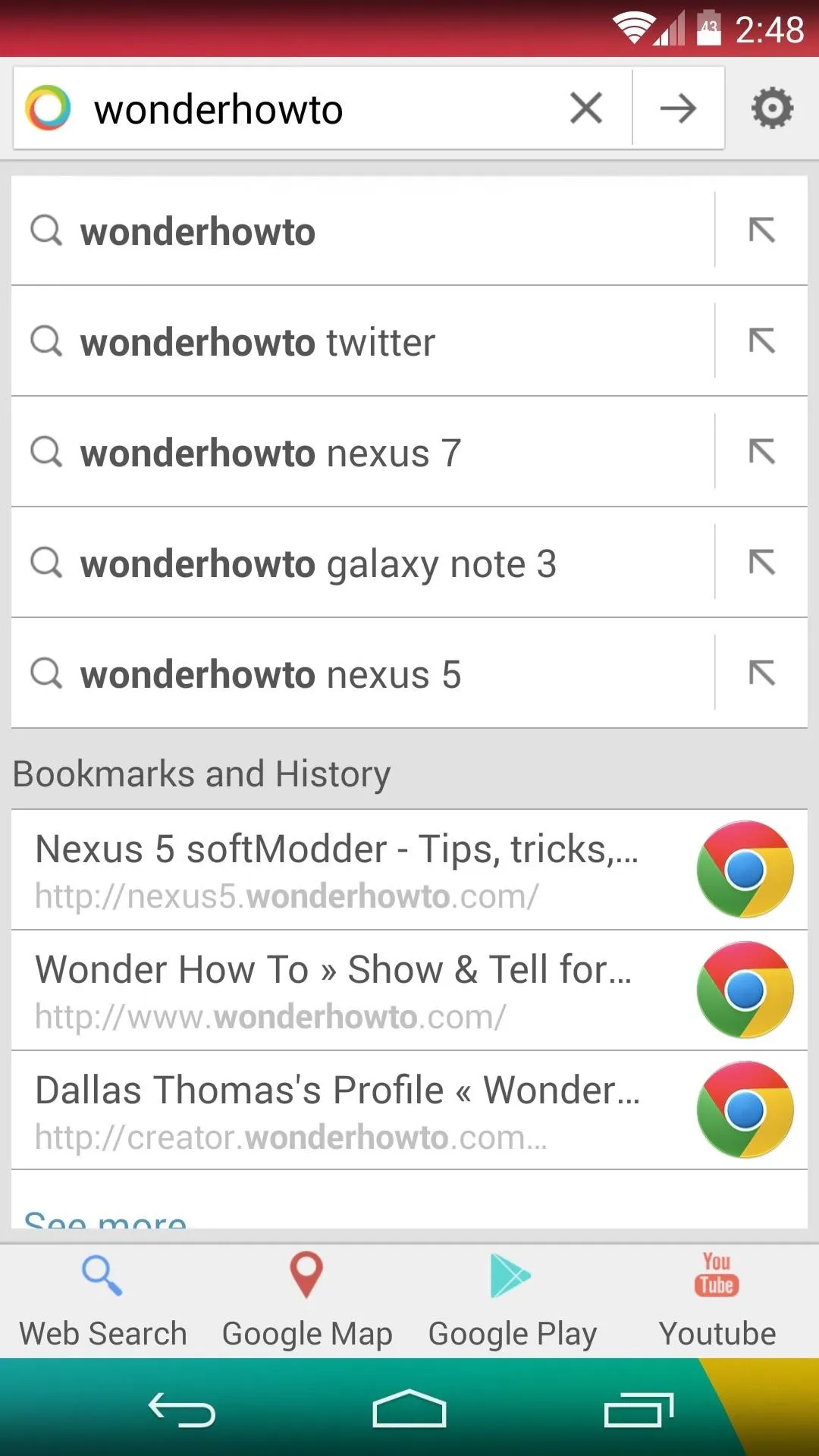Fill query arrow beside plain "wonderhowto" suggestion
The image size is (819, 1456).
(x=761, y=231)
